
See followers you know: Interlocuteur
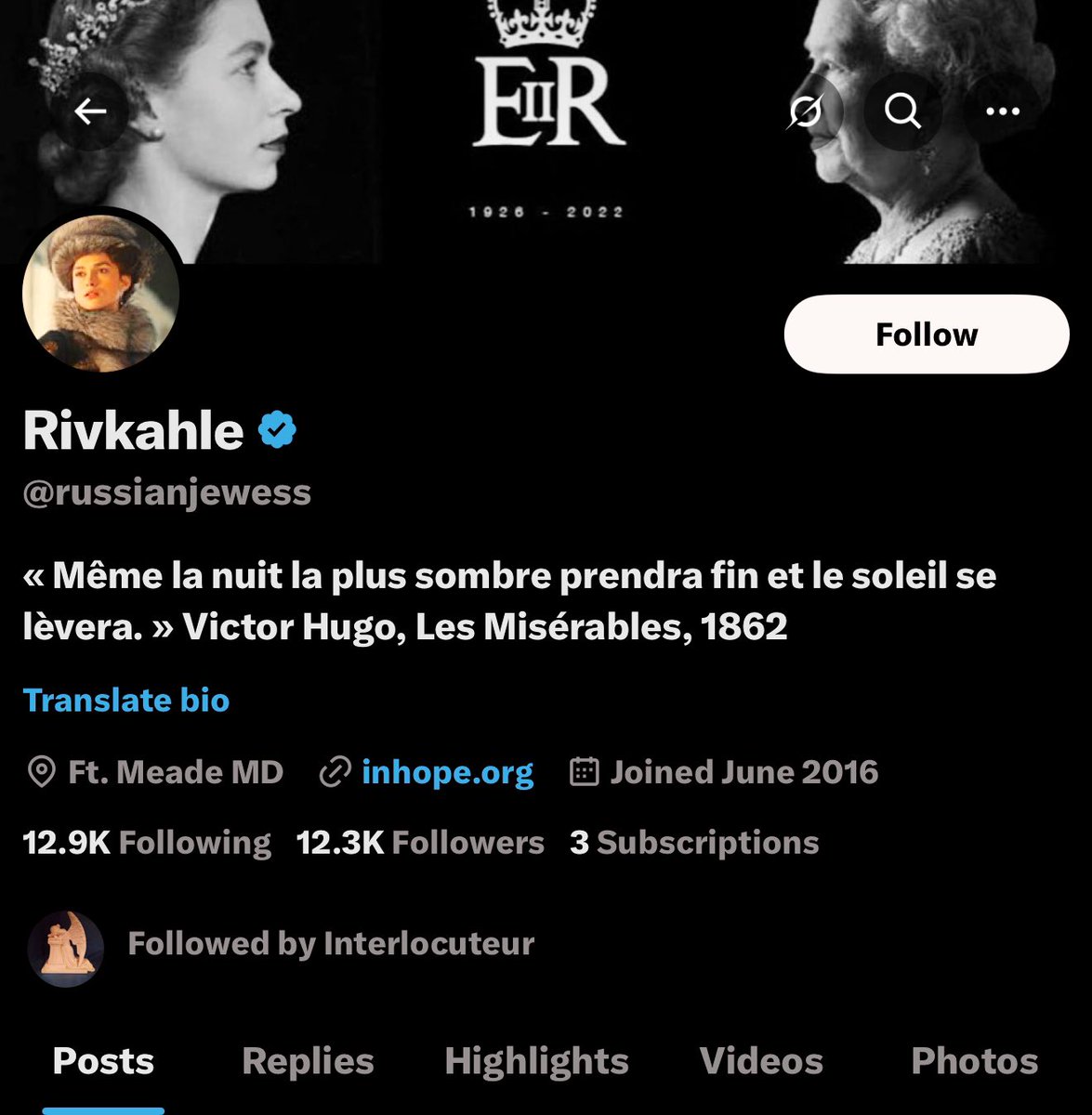330,944
